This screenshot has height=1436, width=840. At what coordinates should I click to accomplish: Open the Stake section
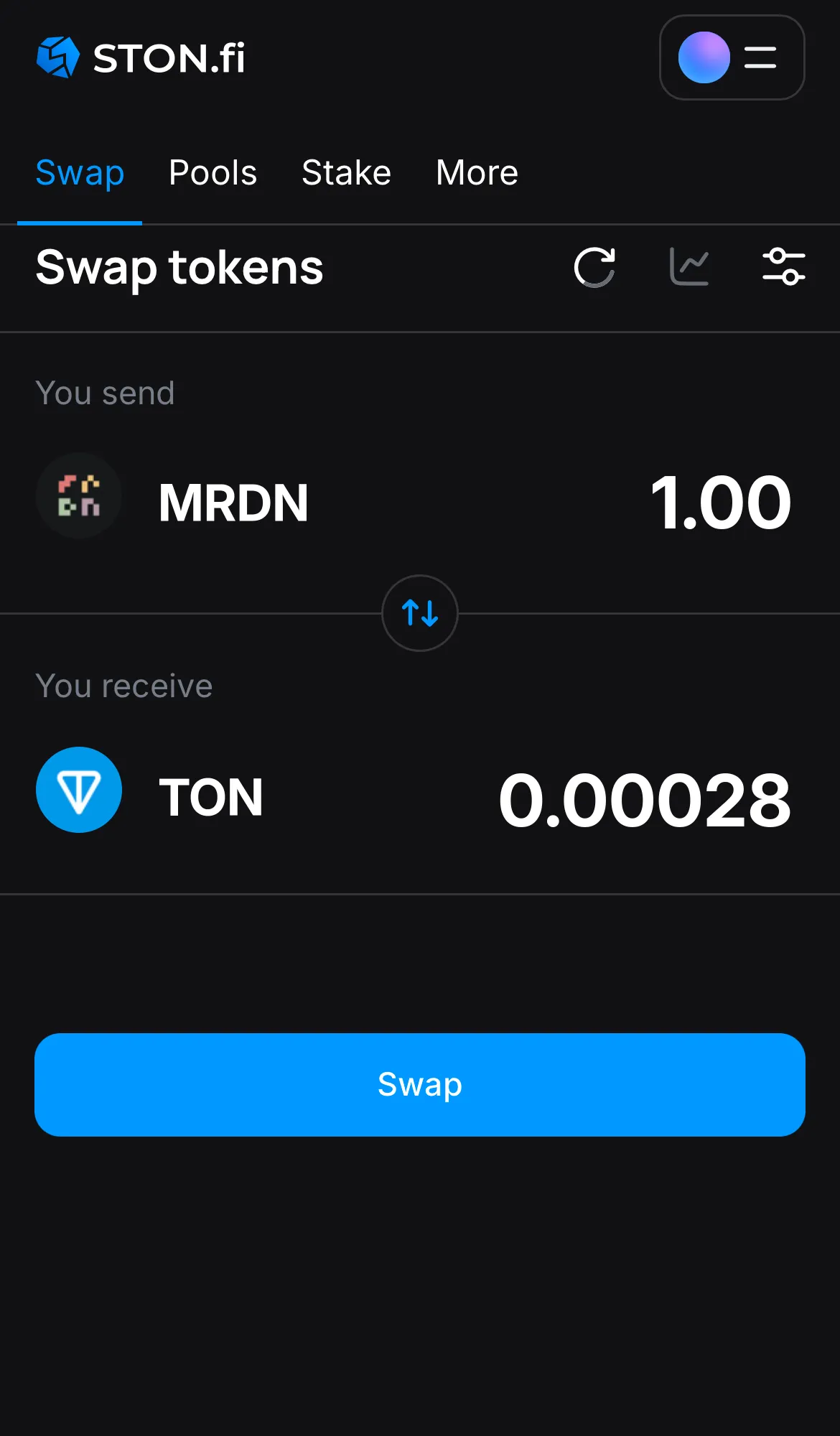[346, 172]
